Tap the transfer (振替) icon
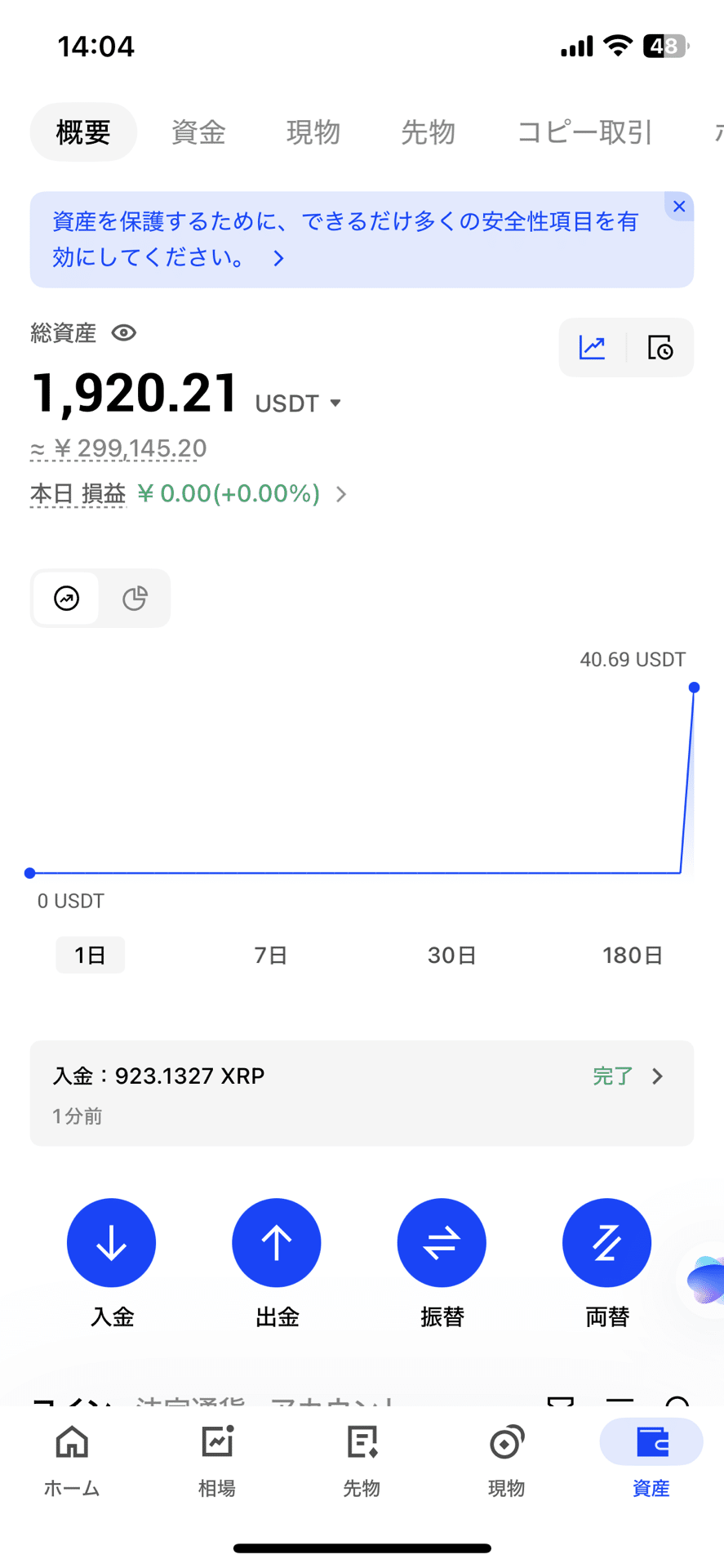724x1568 pixels. (x=441, y=1242)
